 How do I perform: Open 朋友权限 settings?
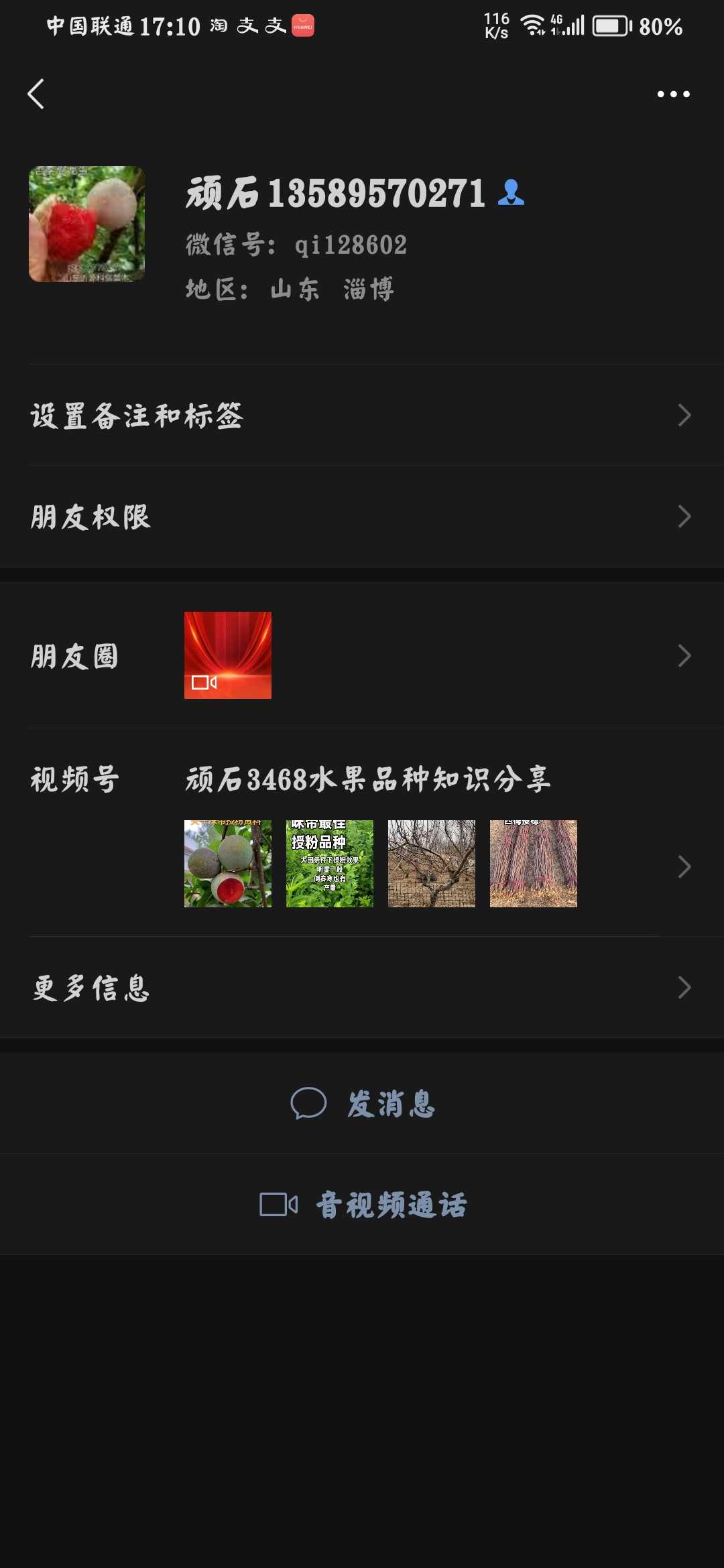click(x=362, y=517)
